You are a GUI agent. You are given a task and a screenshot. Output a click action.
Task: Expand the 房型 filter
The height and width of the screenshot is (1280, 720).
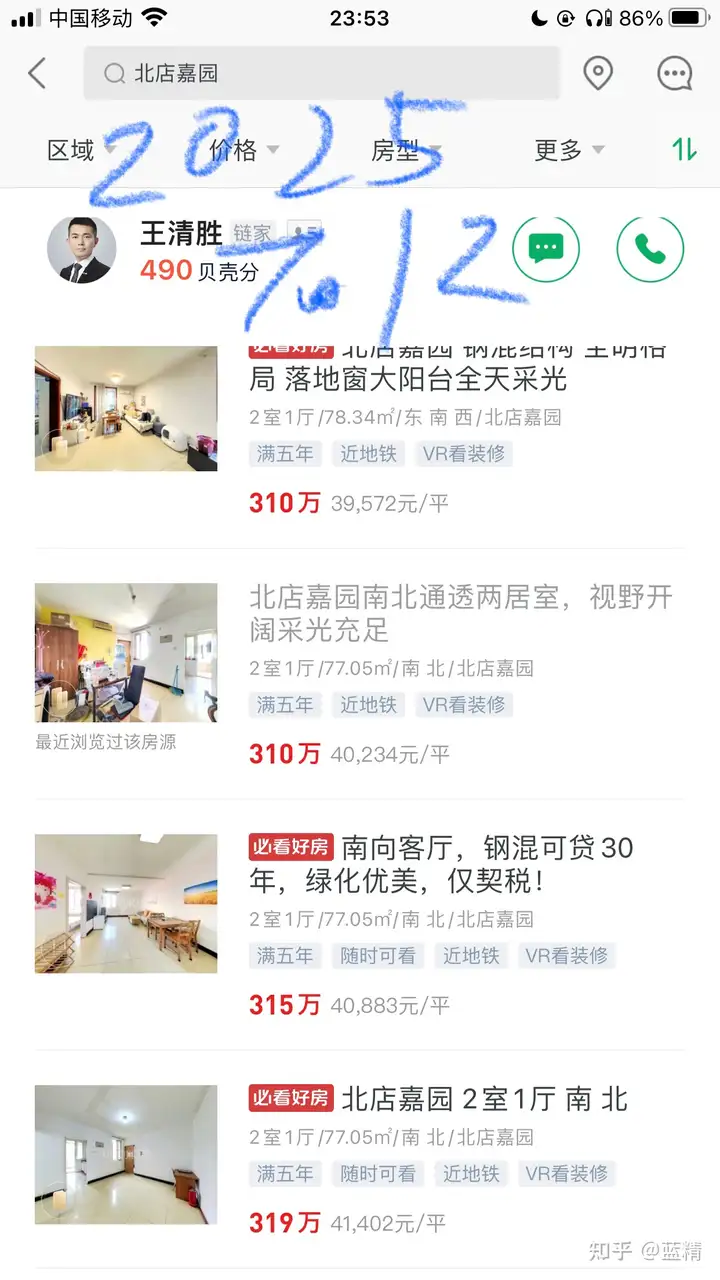[405, 150]
